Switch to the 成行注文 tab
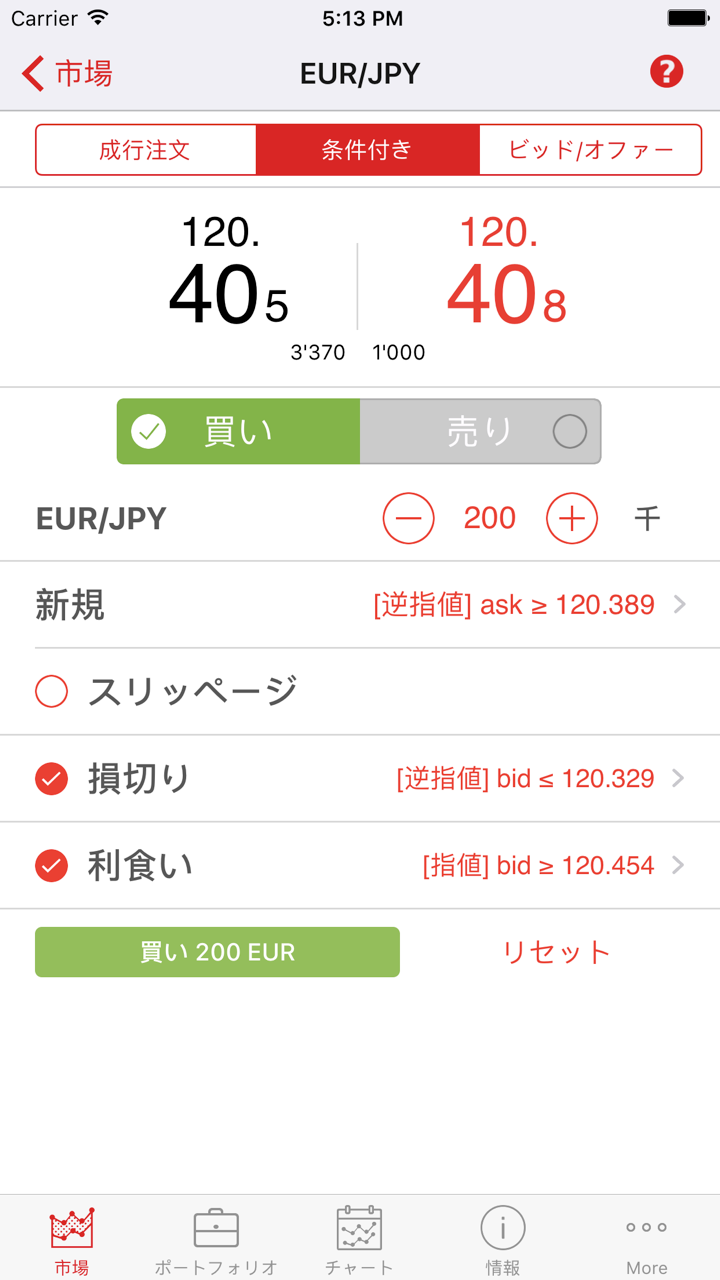This screenshot has width=720, height=1280. point(146,150)
